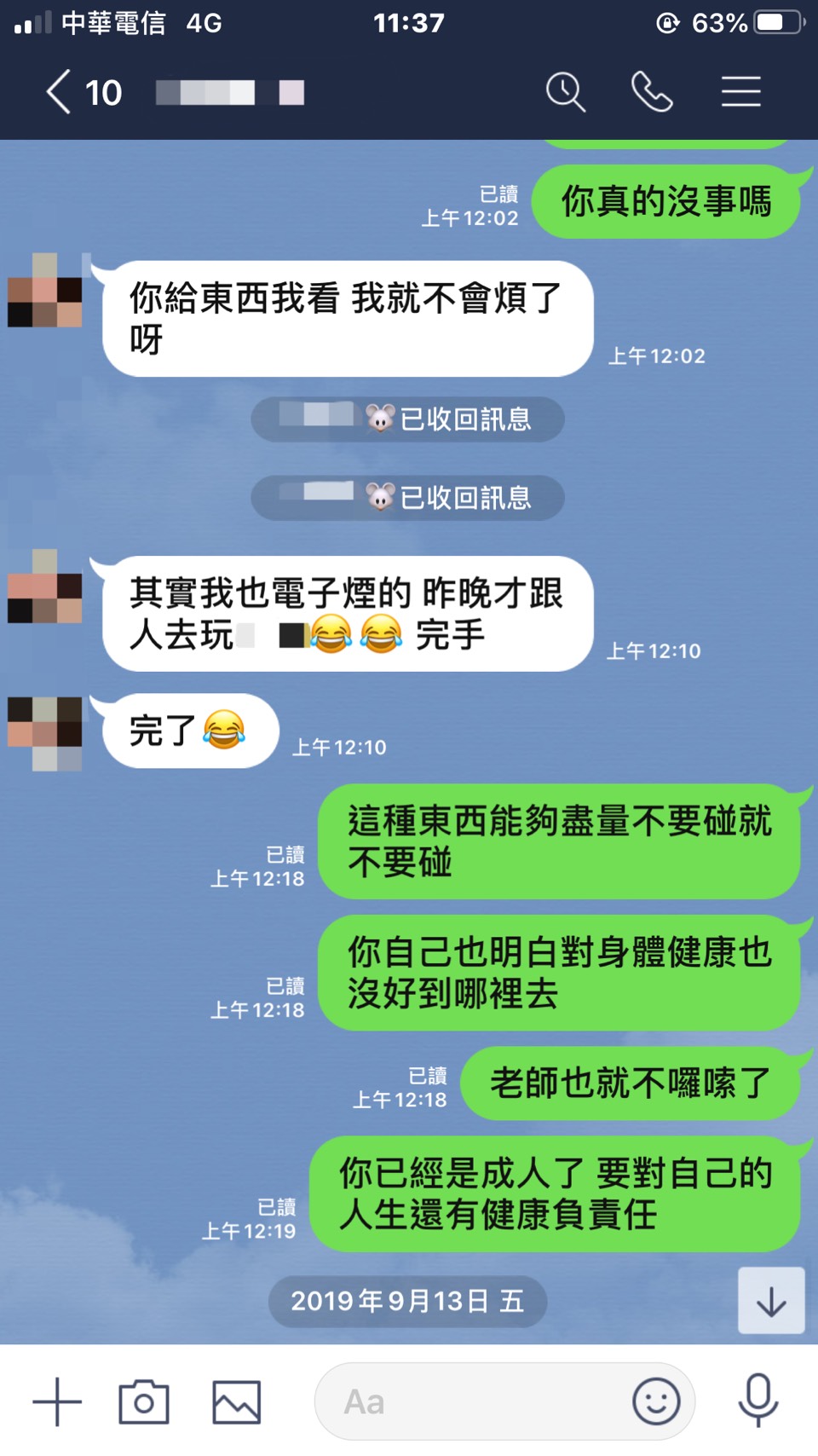Go back to the chat list

pos(60,92)
